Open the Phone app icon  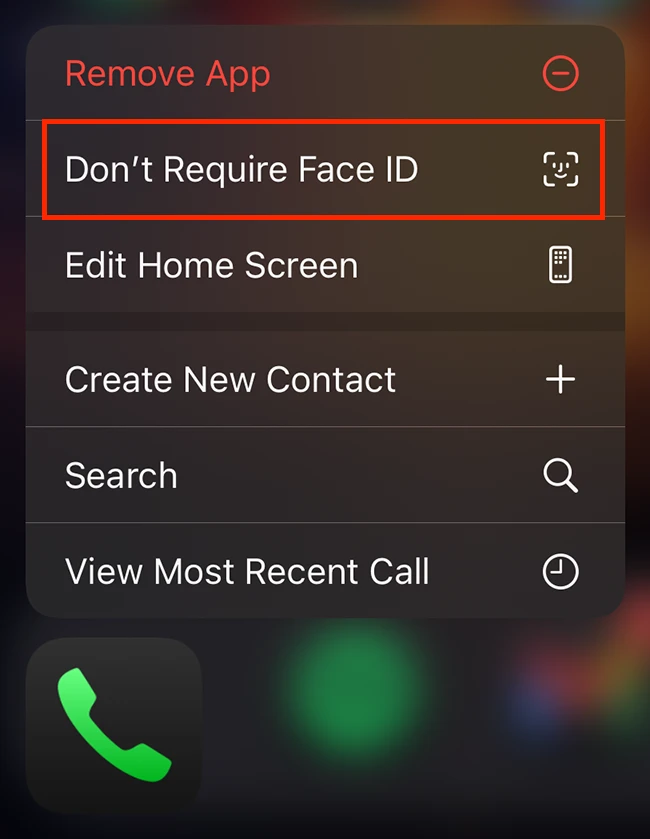tap(114, 725)
